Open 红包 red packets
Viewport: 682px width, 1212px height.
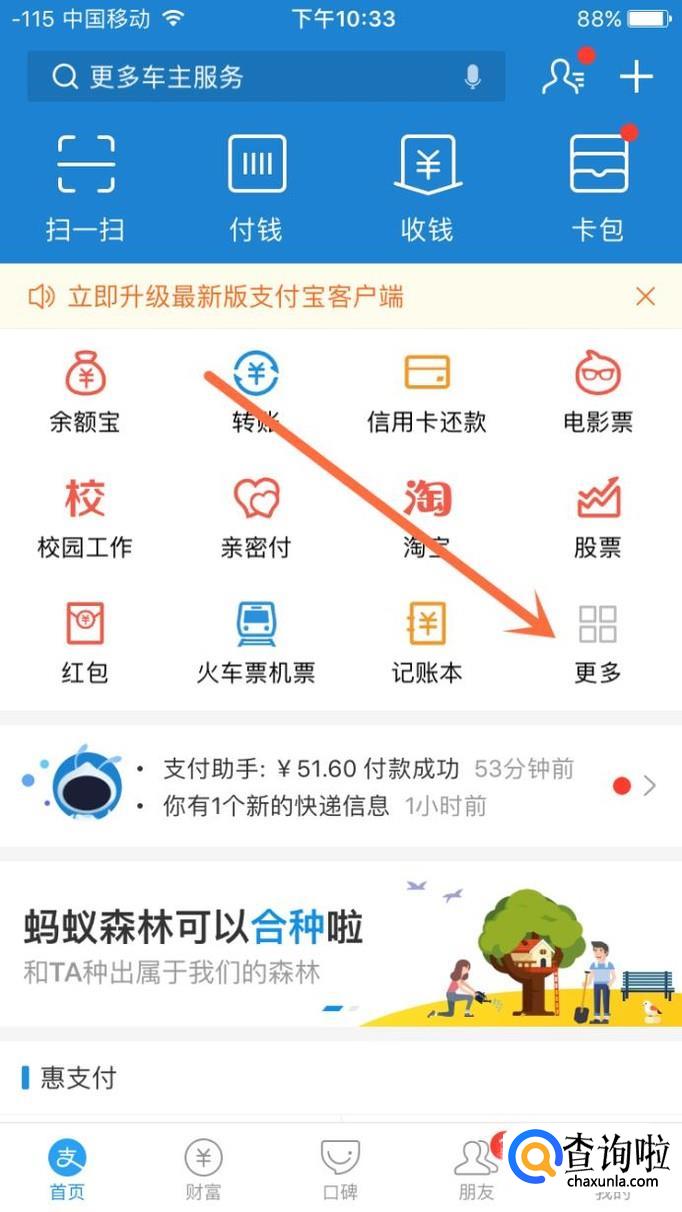coord(85,643)
